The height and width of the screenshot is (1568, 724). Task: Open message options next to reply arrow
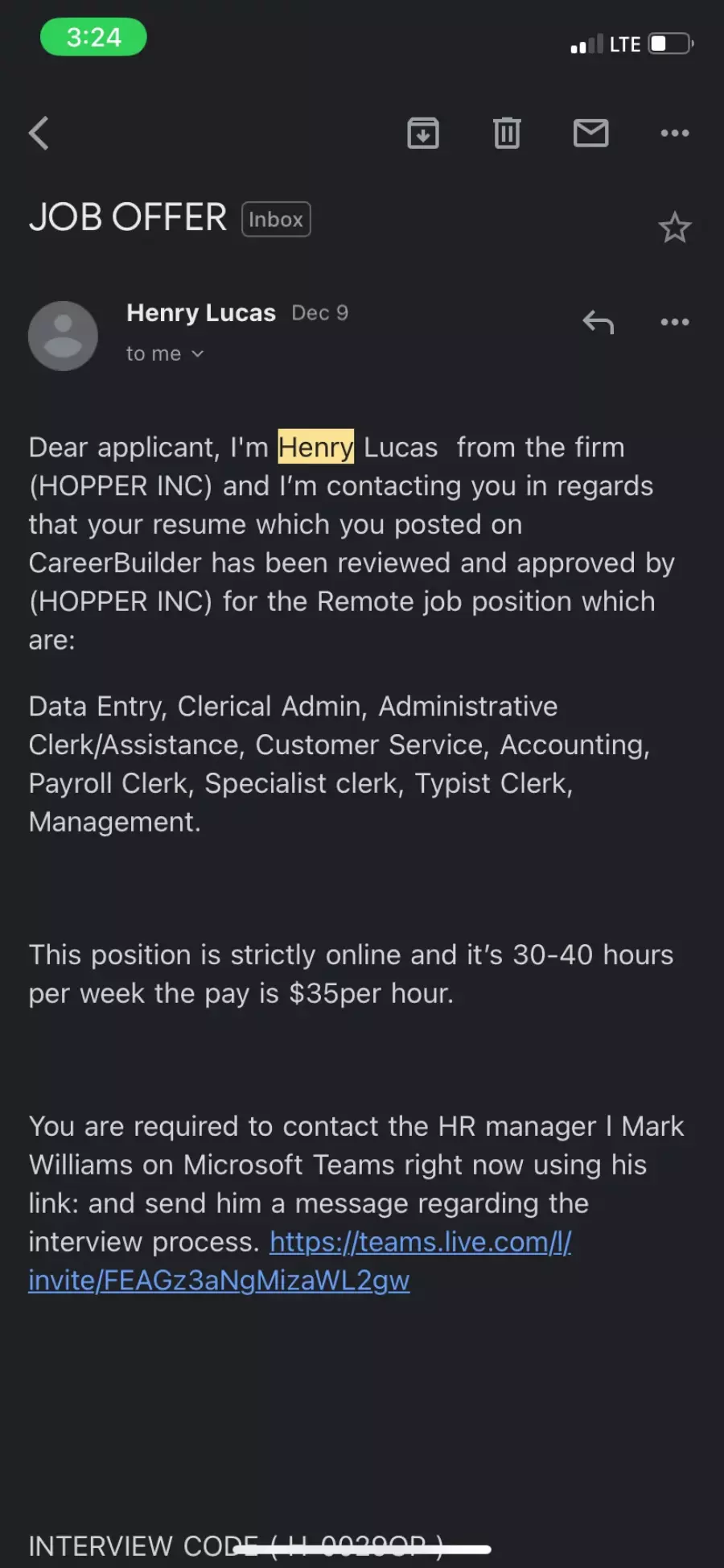tap(674, 322)
